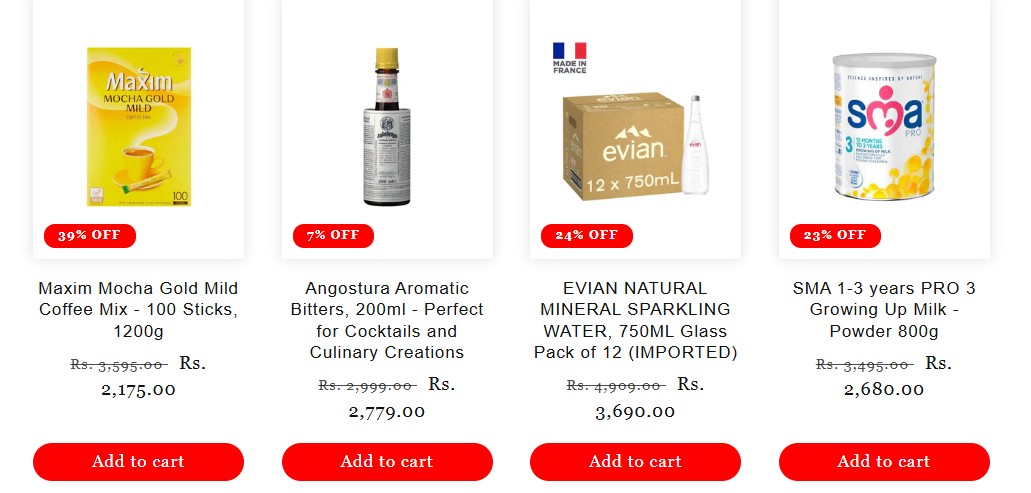This screenshot has width=1031, height=493.
Task: Add SMA PRO 3 milk powder to cart
Action: [884, 462]
